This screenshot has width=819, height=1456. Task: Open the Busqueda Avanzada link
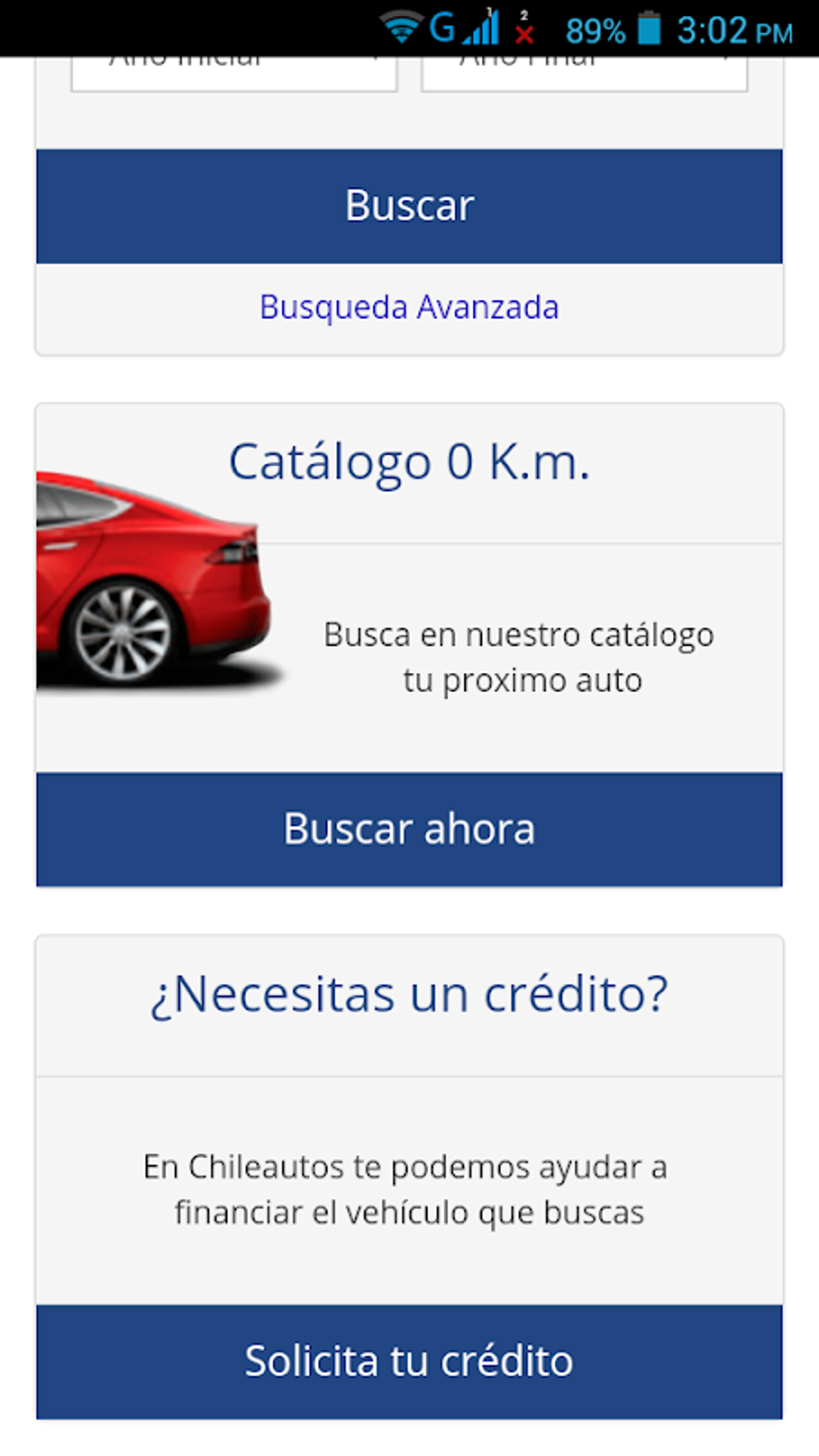409,308
